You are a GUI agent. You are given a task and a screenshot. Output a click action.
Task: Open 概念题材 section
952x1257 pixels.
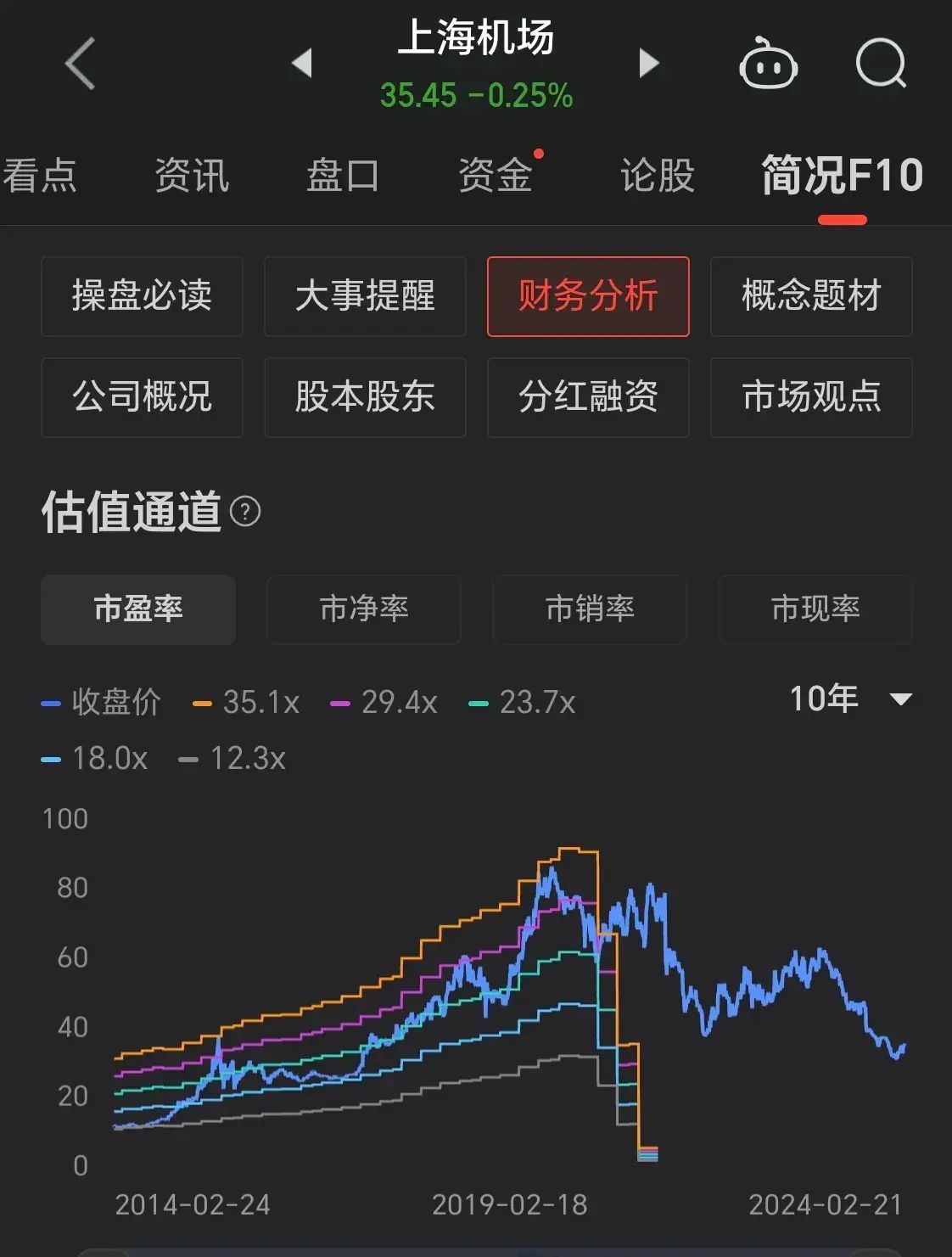point(811,296)
